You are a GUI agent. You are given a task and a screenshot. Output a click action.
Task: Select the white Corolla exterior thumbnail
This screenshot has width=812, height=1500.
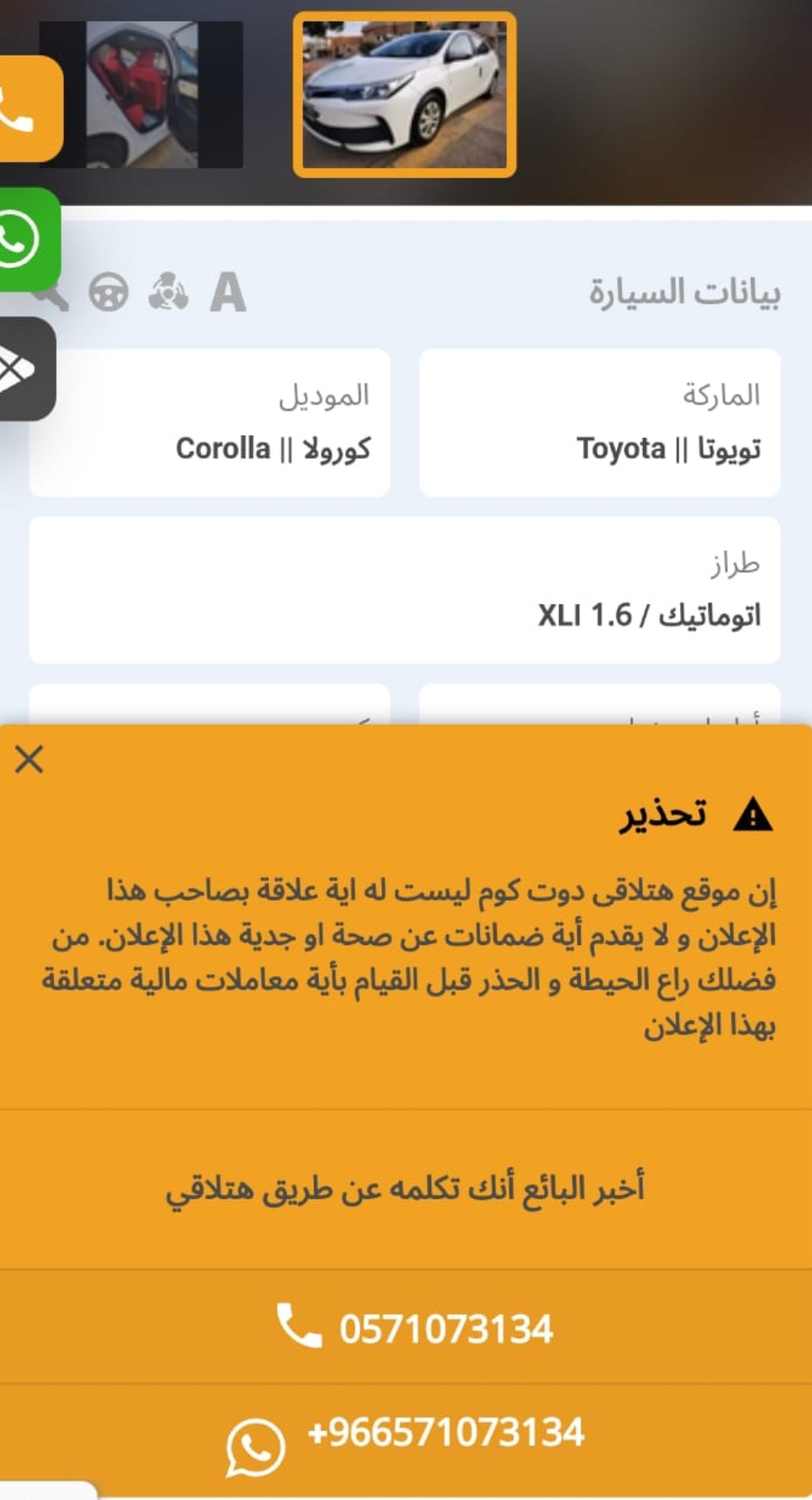pos(405,95)
